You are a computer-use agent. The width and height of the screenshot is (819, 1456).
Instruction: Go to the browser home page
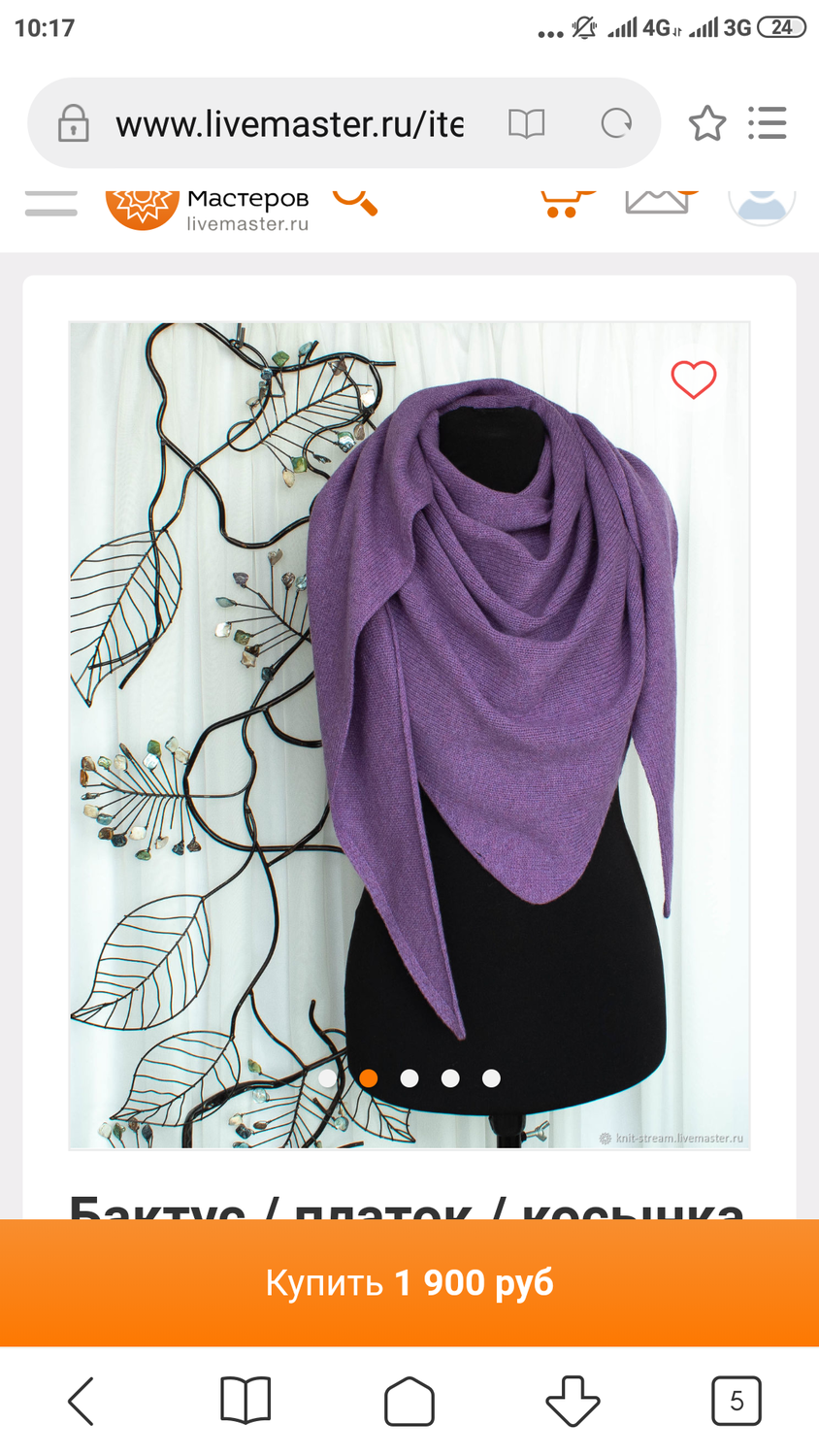point(409,1401)
